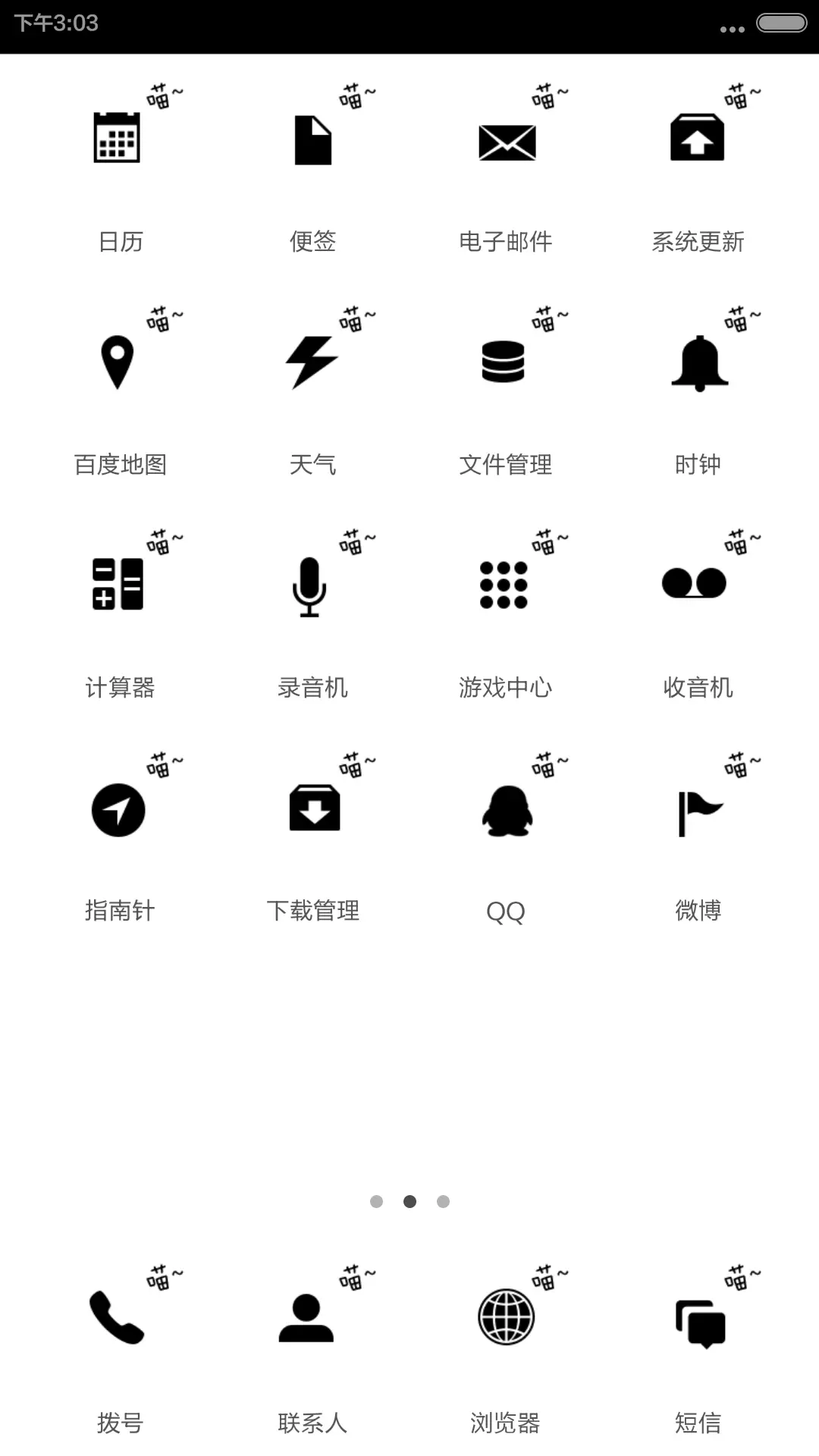Launch the 浏览器 (Browser) from the dock
This screenshot has height=1456, width=819.
point(506,1316)
